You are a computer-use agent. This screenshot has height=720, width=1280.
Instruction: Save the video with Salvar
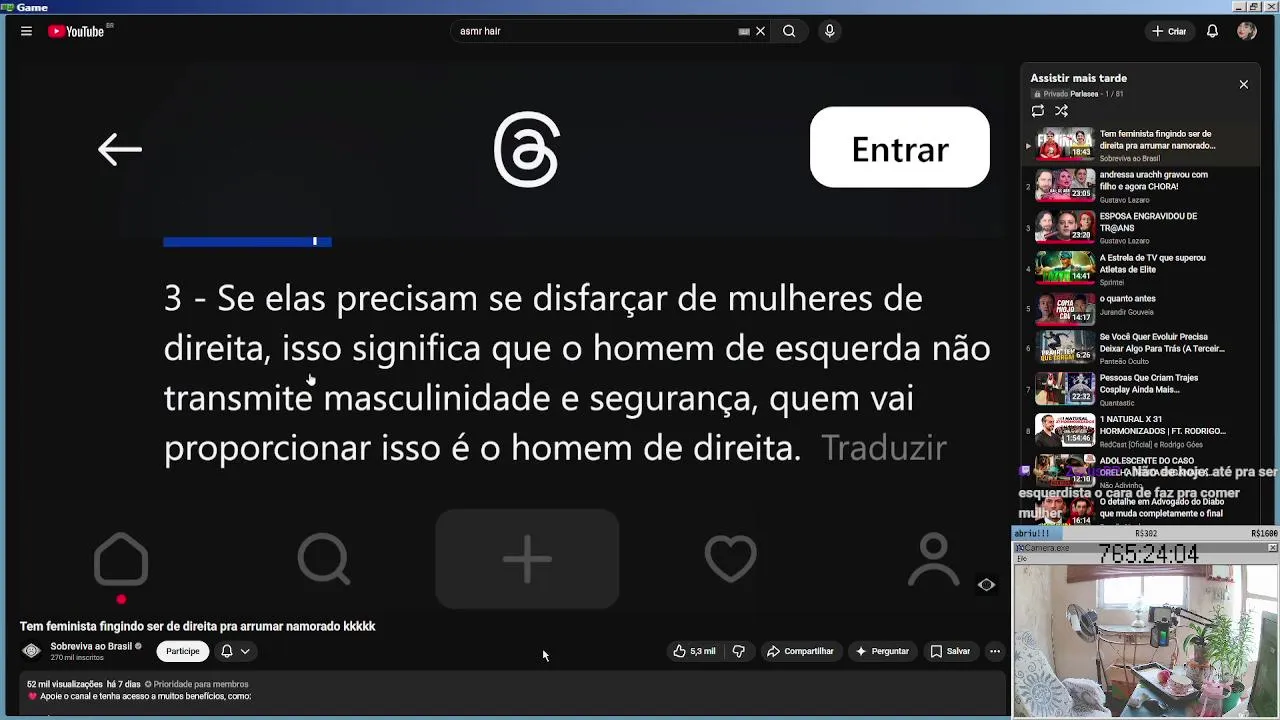950,651
